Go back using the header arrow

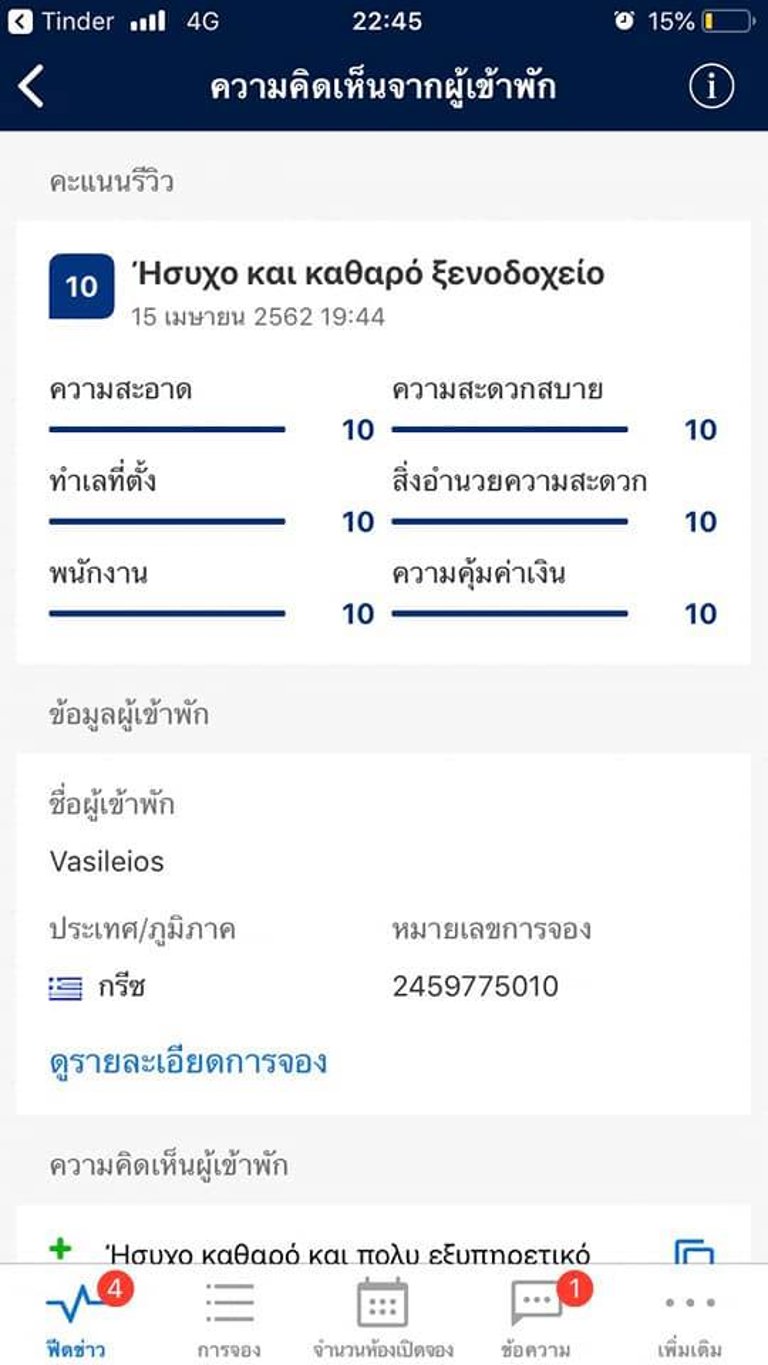32,87
